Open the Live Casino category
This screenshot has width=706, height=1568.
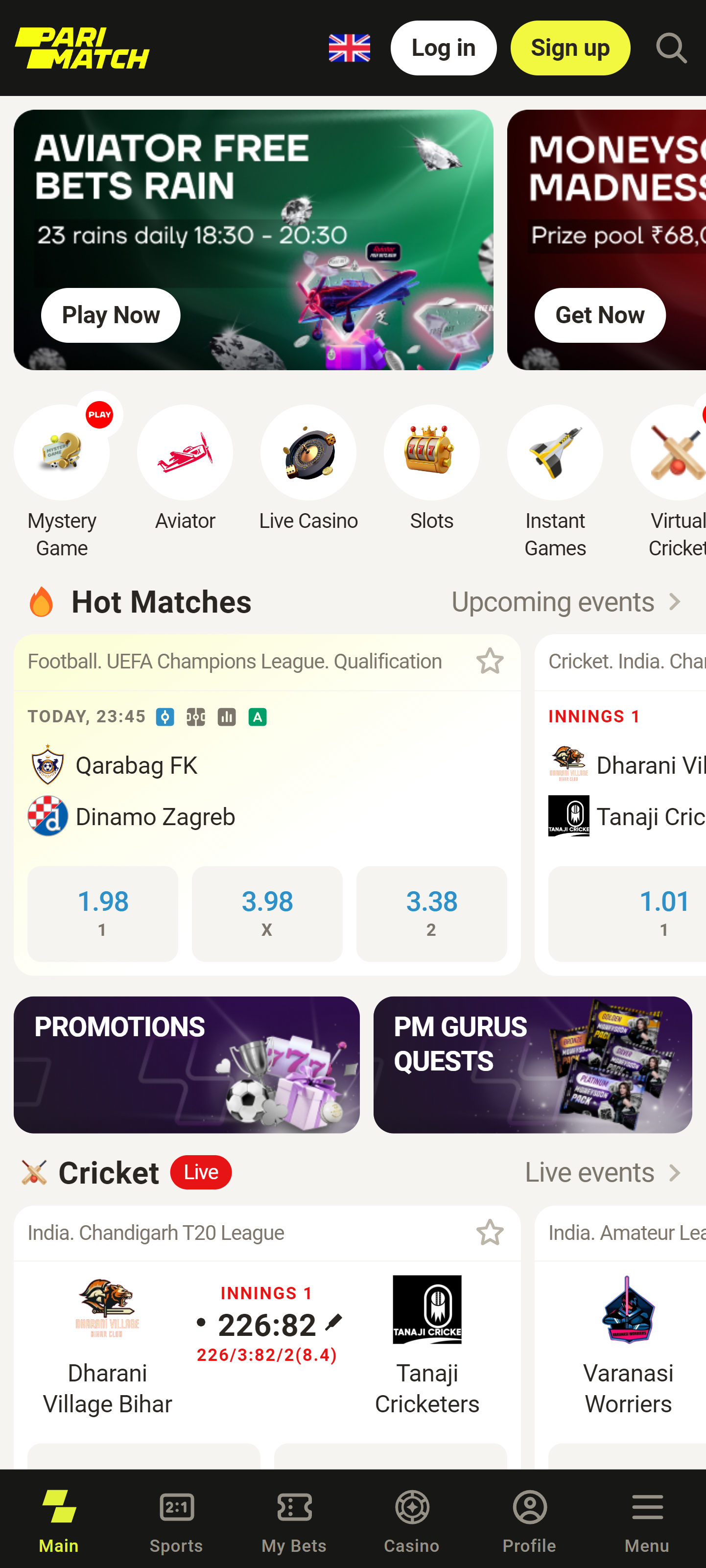tap(308, 453)
